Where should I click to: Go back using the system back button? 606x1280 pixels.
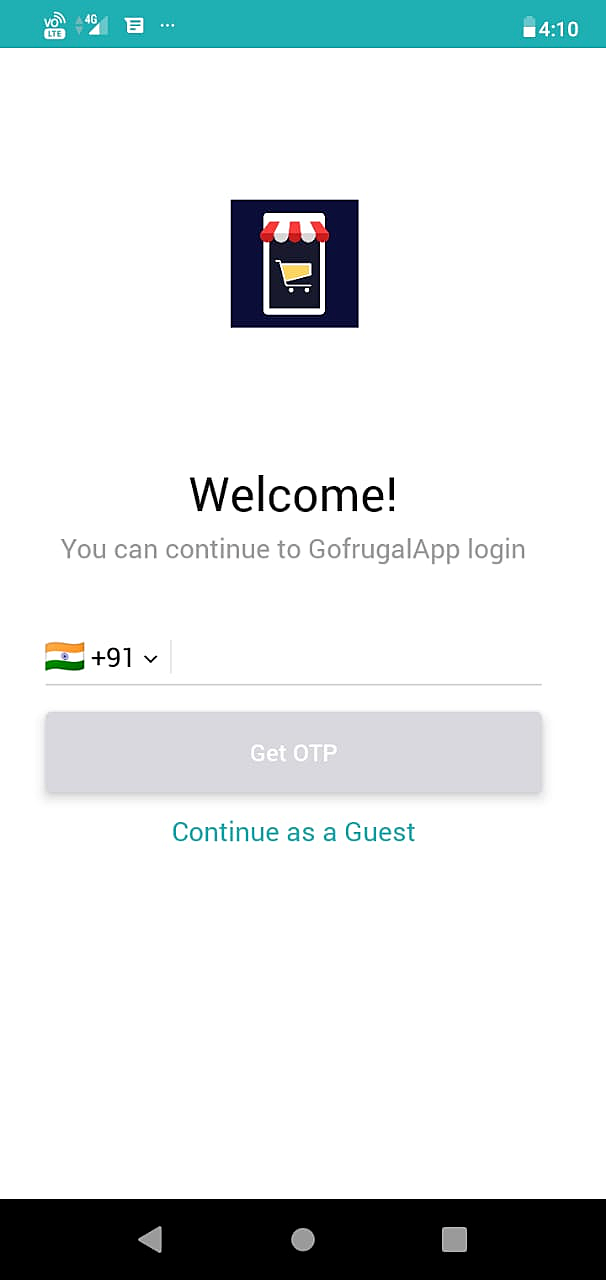pyautogui.click(x=150, y=1240)
